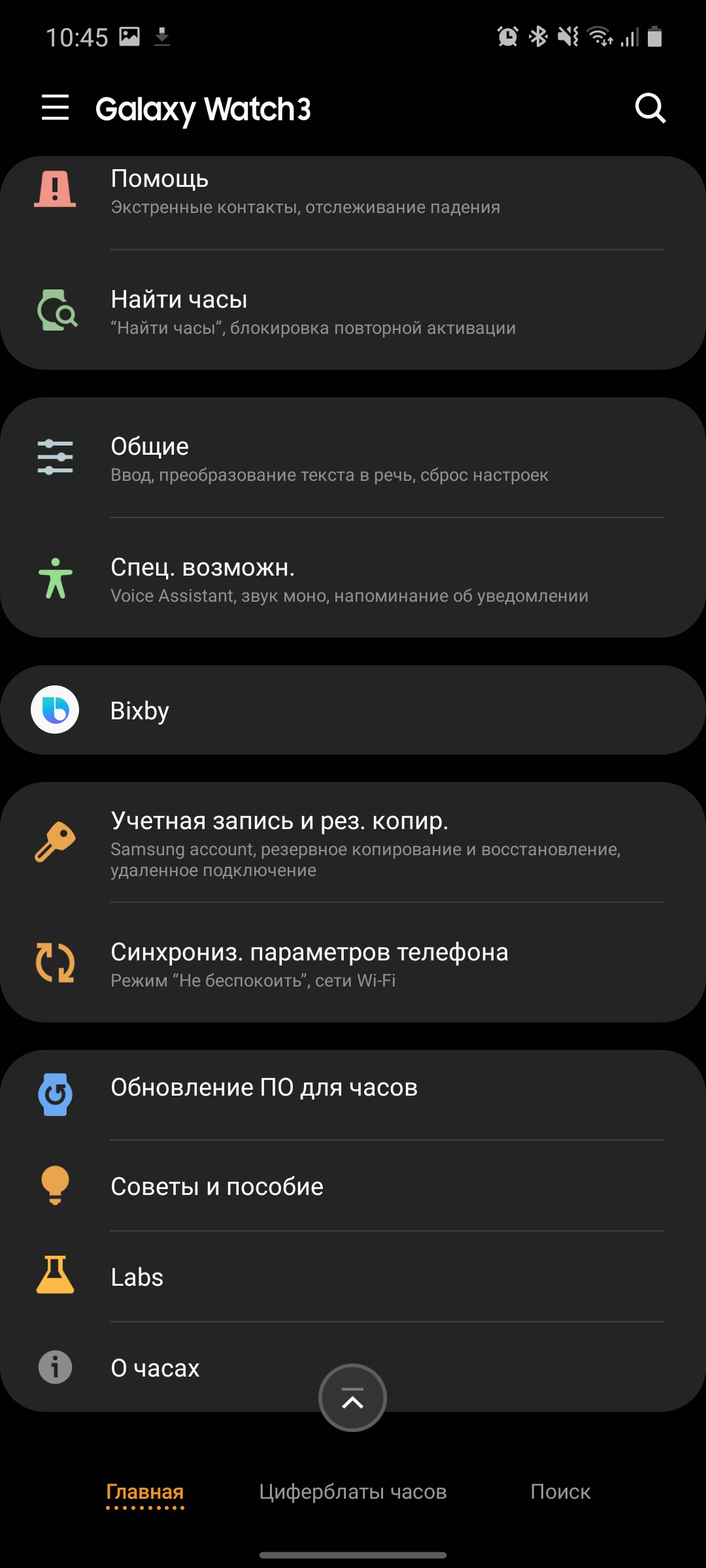The width and height of the screenshot is (706, 1568).
Task: Switch to the Поиск tab
Action: 560,1492
